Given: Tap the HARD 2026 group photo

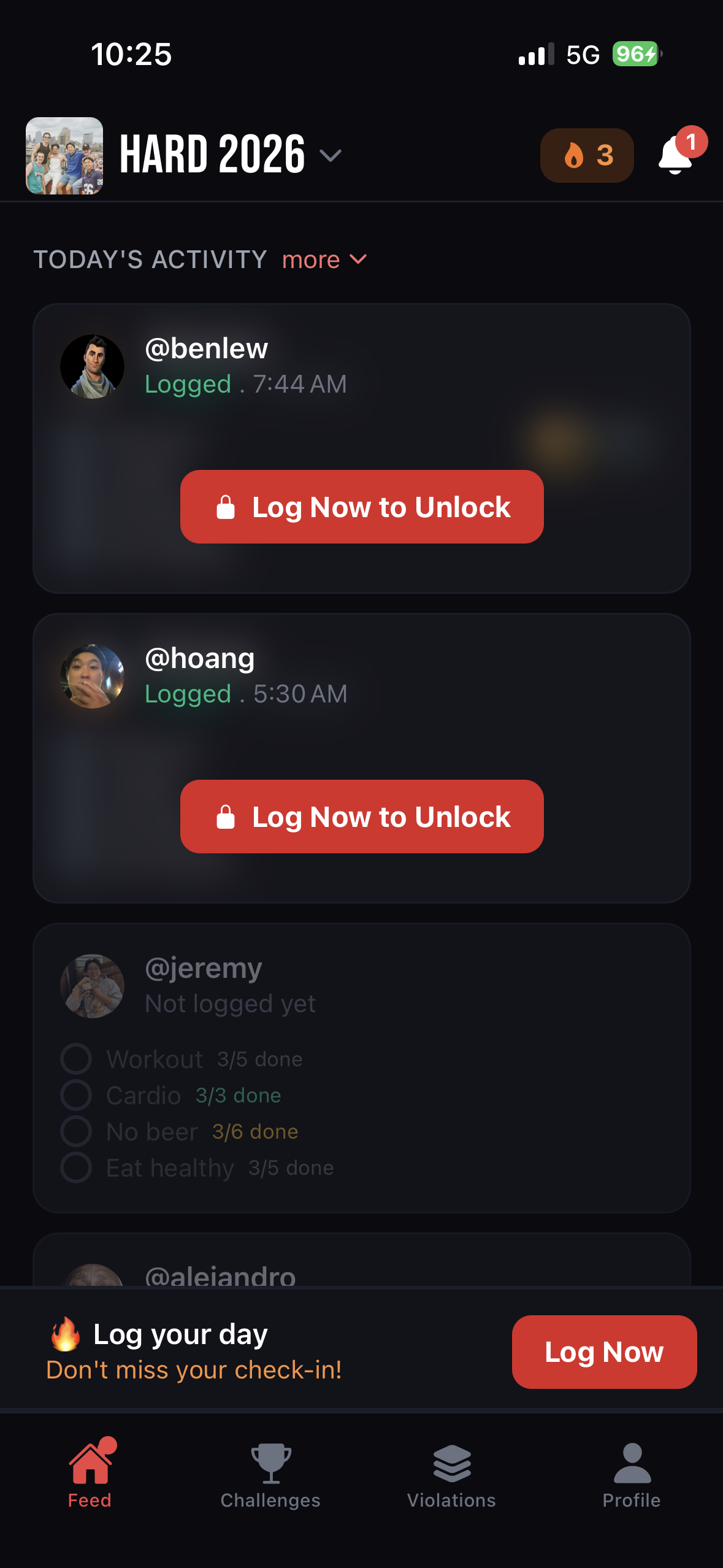Looking at the screenshot, I should coord(64,156).
